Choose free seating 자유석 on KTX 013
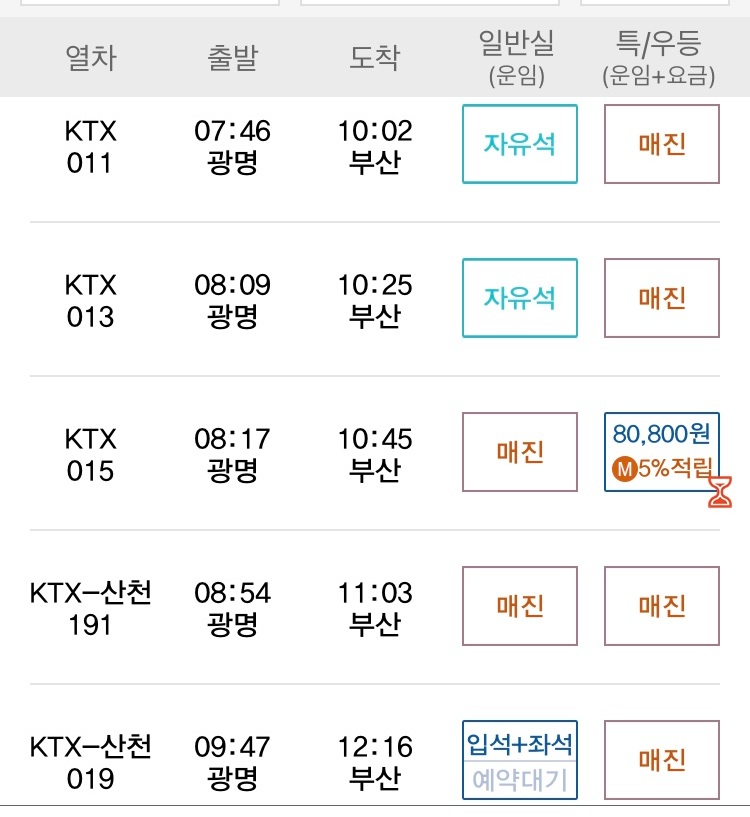 (x=518, y=298)
